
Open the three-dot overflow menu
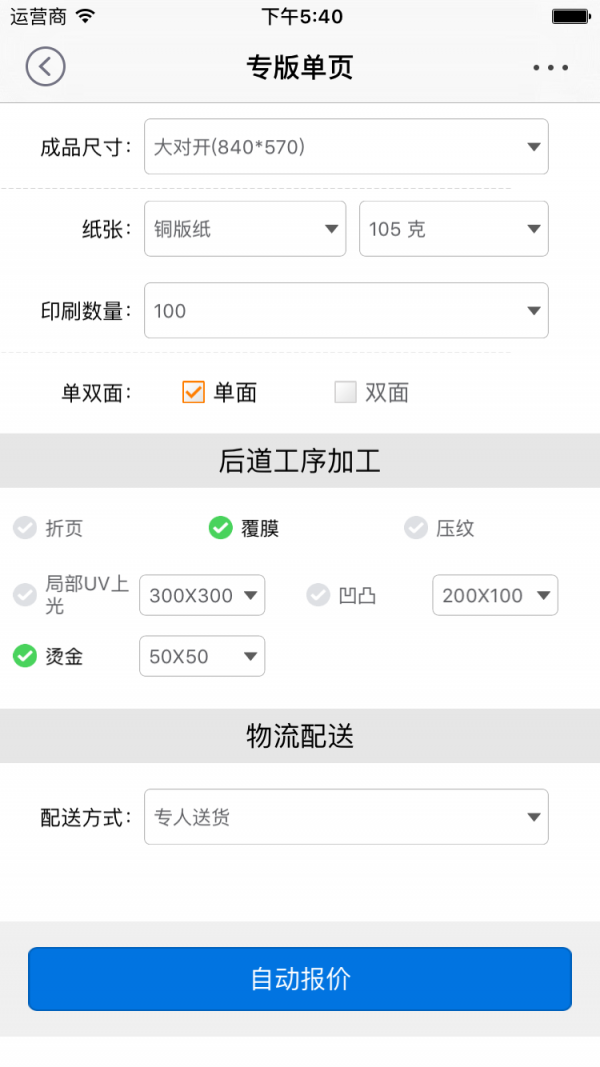click(550, 67)
